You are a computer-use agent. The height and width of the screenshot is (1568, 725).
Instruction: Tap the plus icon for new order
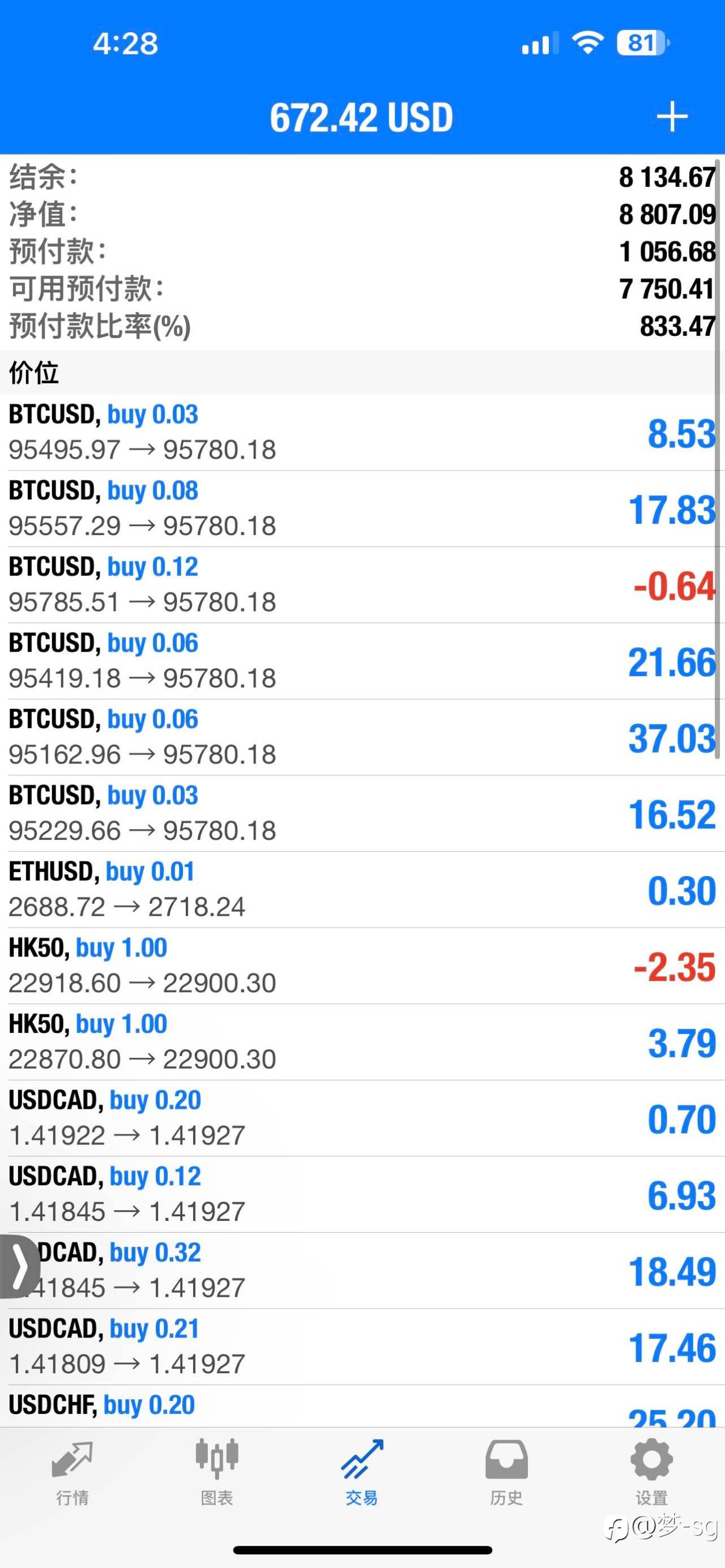(672, 117)
